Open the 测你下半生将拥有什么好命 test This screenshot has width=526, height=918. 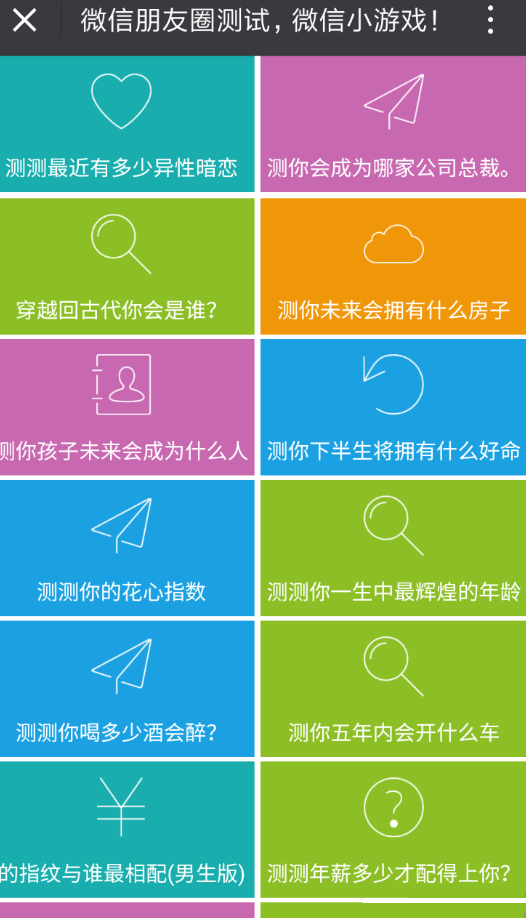[x=393, y=407]
